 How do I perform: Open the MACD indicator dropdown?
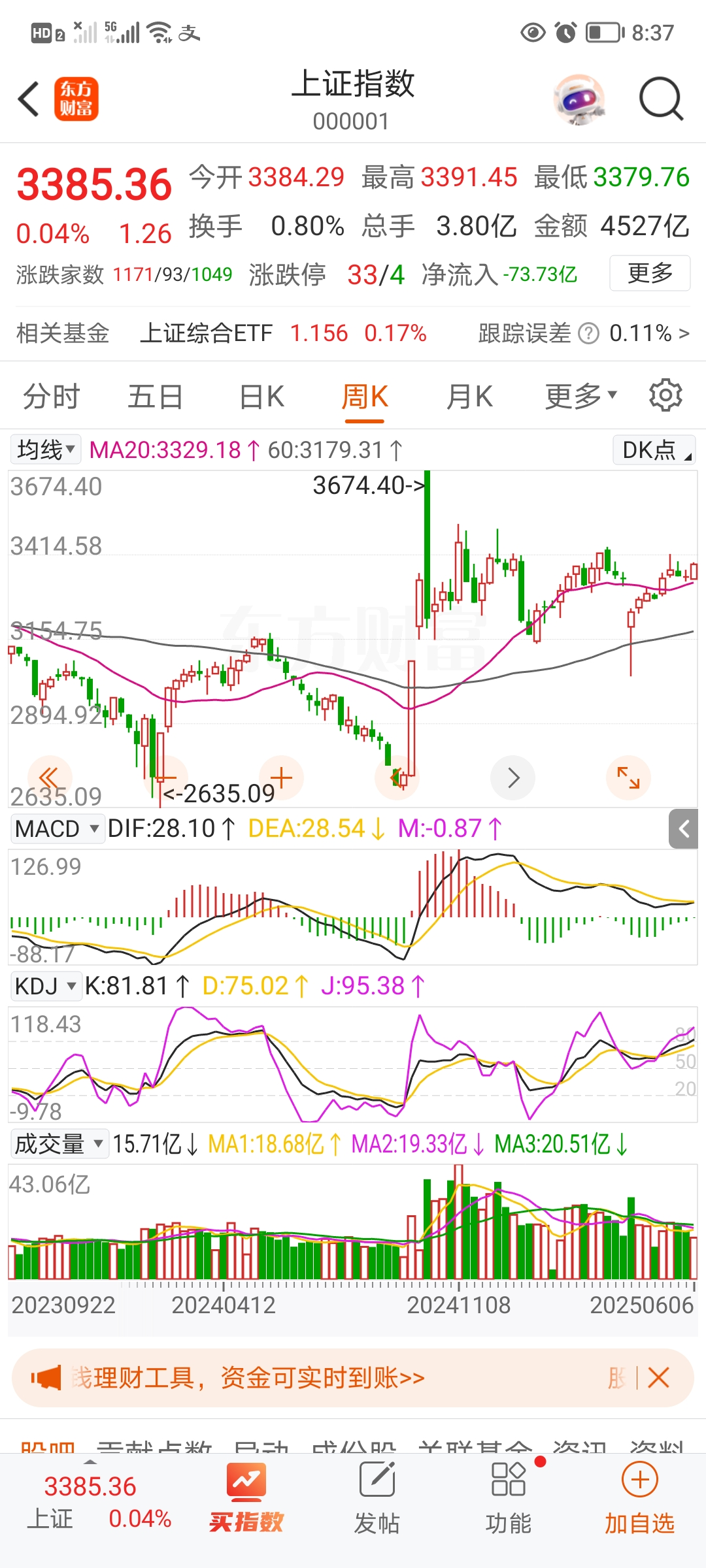coord(57,828)
